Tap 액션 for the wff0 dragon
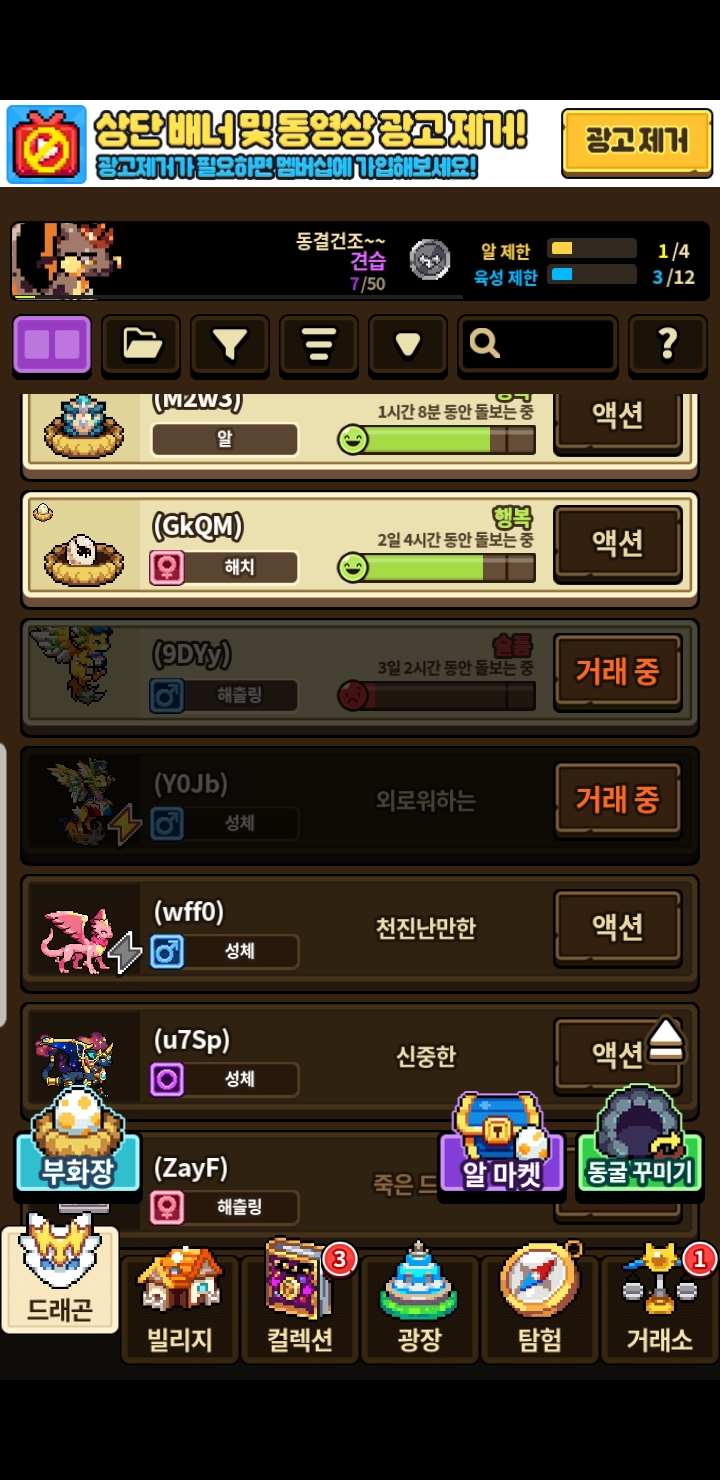 [x=618, y=927]
